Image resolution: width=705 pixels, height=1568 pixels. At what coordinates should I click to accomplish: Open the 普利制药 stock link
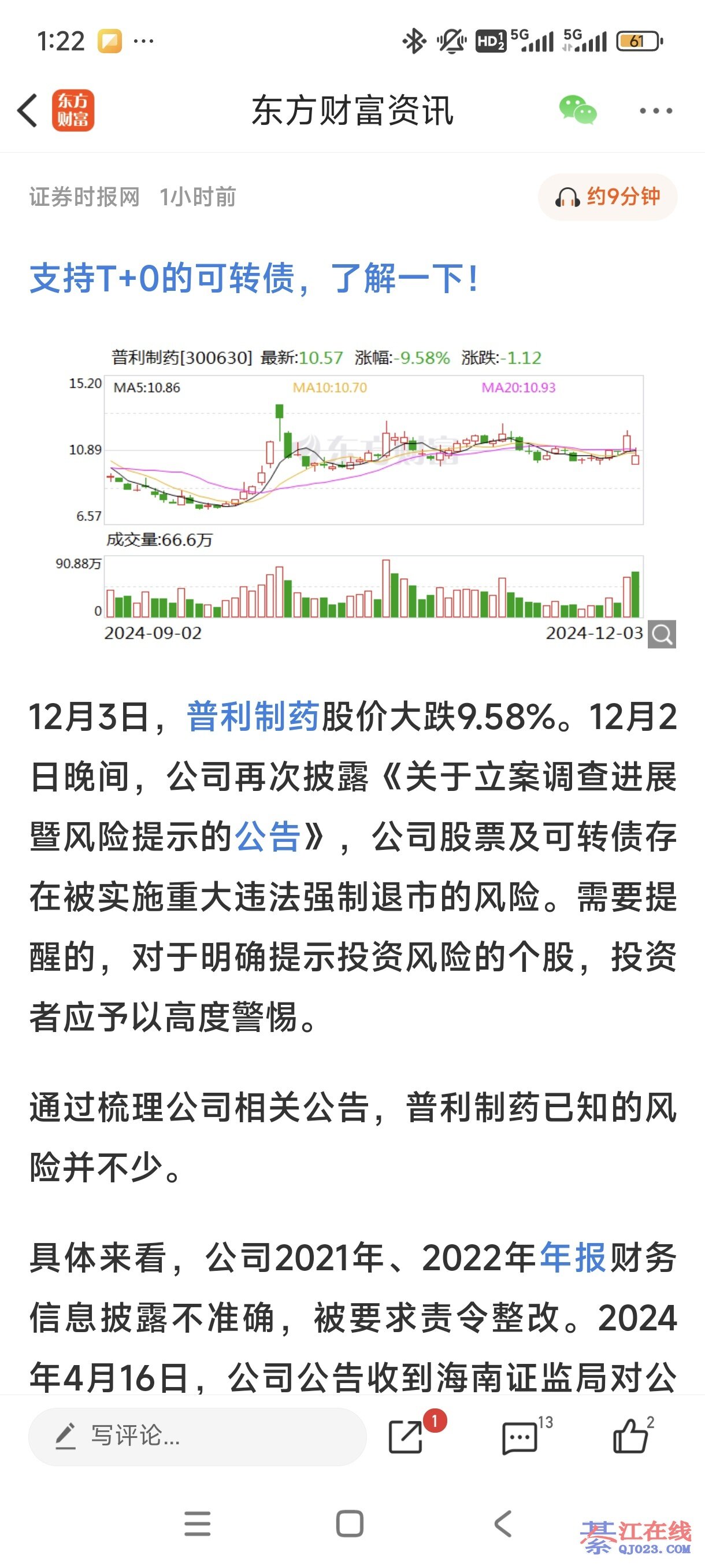pyautogui.click(x=253, y=716)
